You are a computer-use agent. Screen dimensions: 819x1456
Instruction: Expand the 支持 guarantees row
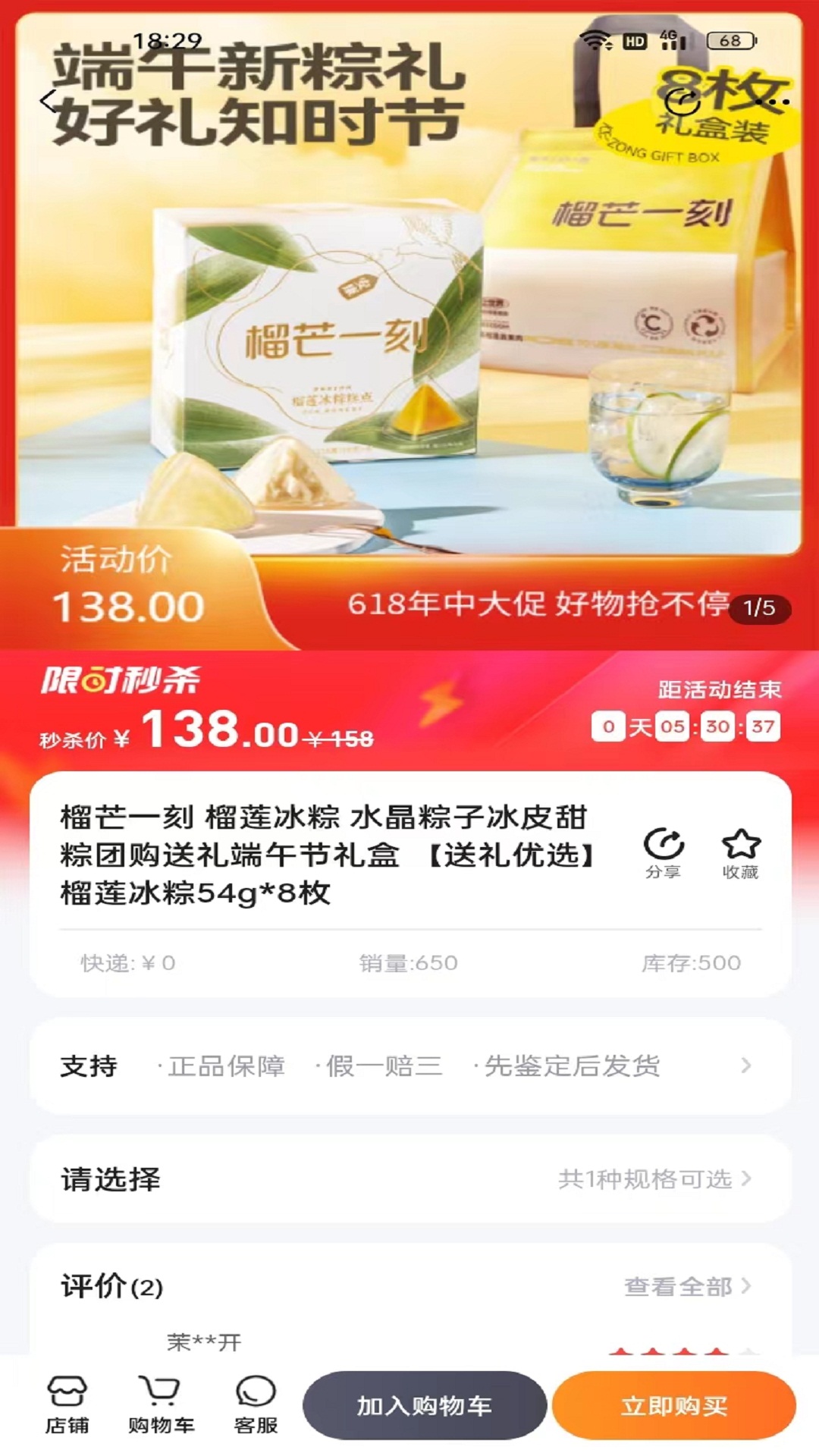click(409, 1065)
